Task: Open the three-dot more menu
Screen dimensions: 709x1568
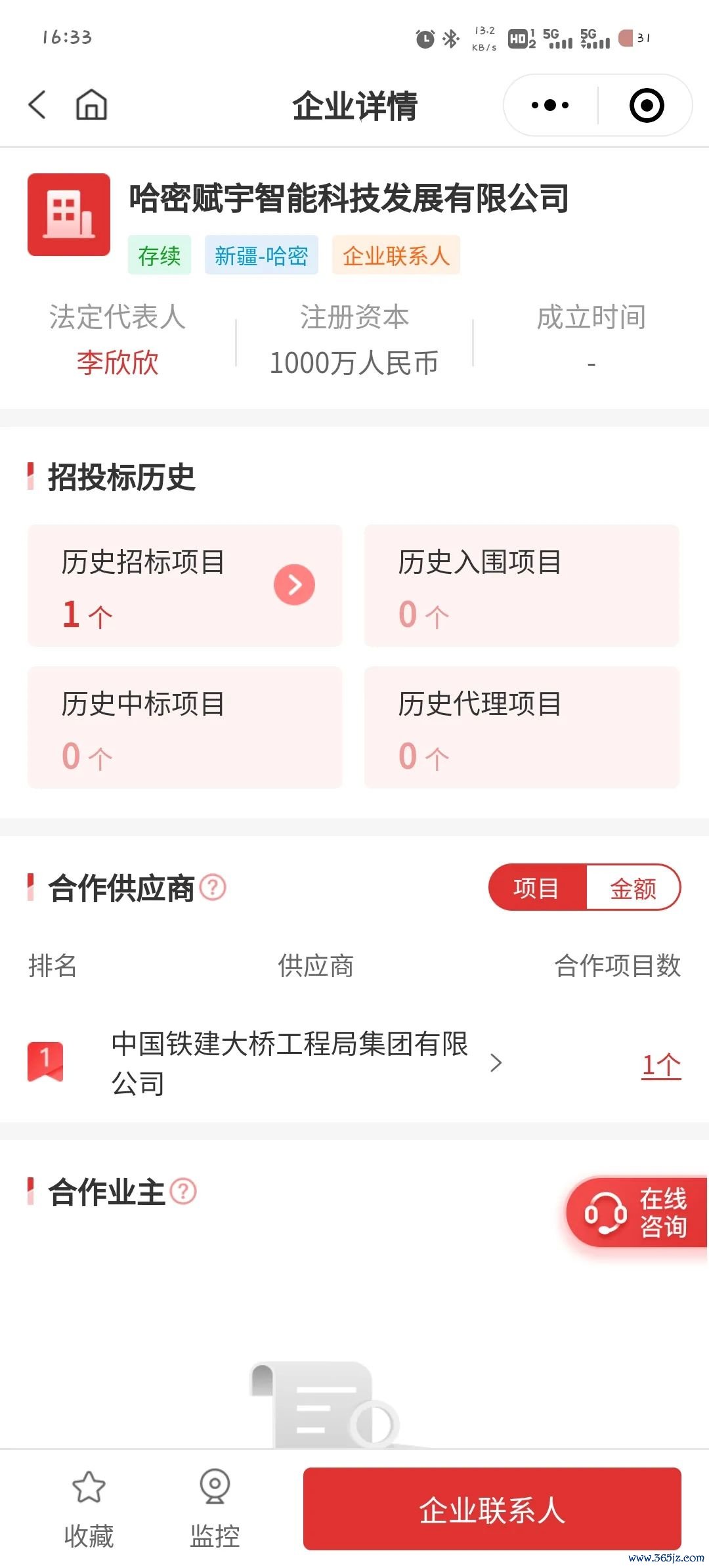Action: 550,105
